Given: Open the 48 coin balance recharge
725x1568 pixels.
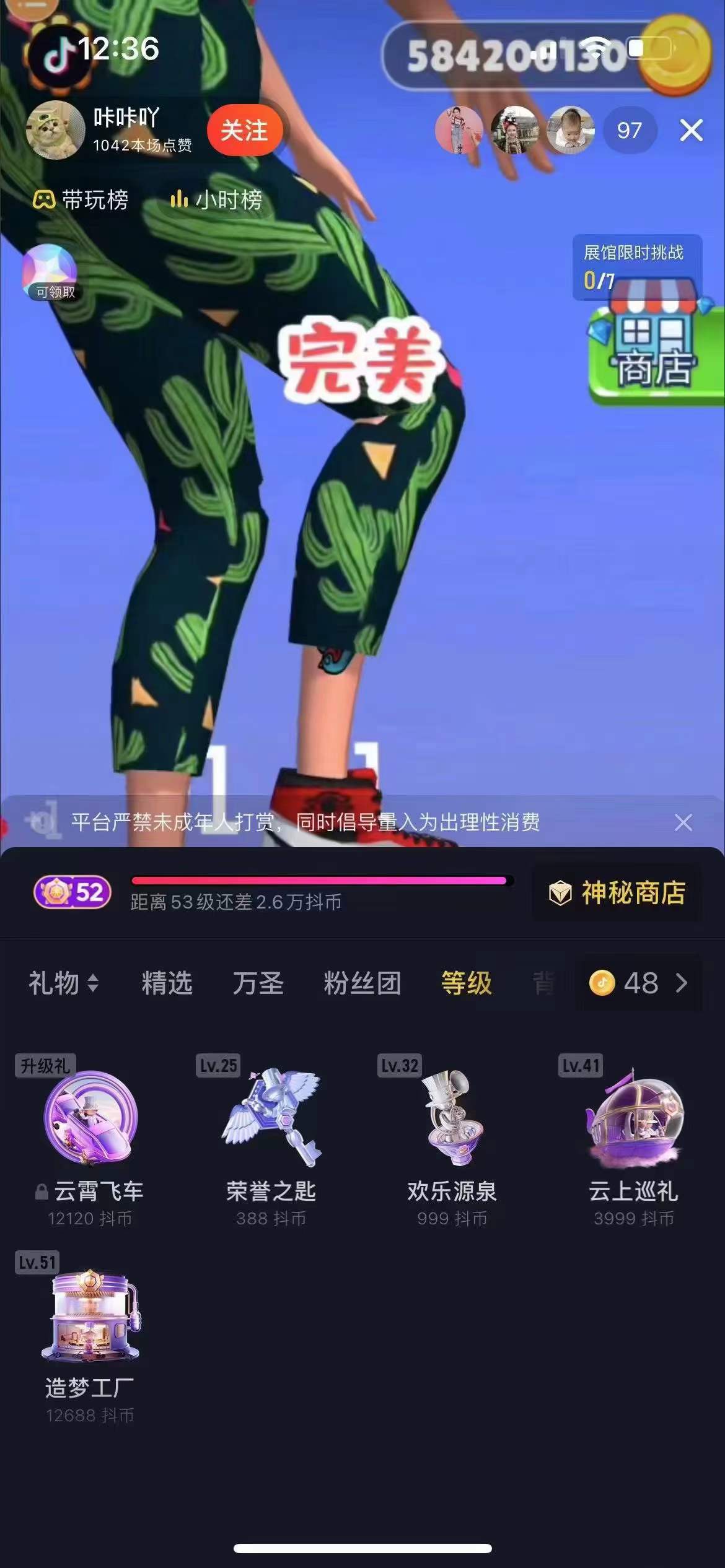Looking at the screenshot, I should pos(638,983).
